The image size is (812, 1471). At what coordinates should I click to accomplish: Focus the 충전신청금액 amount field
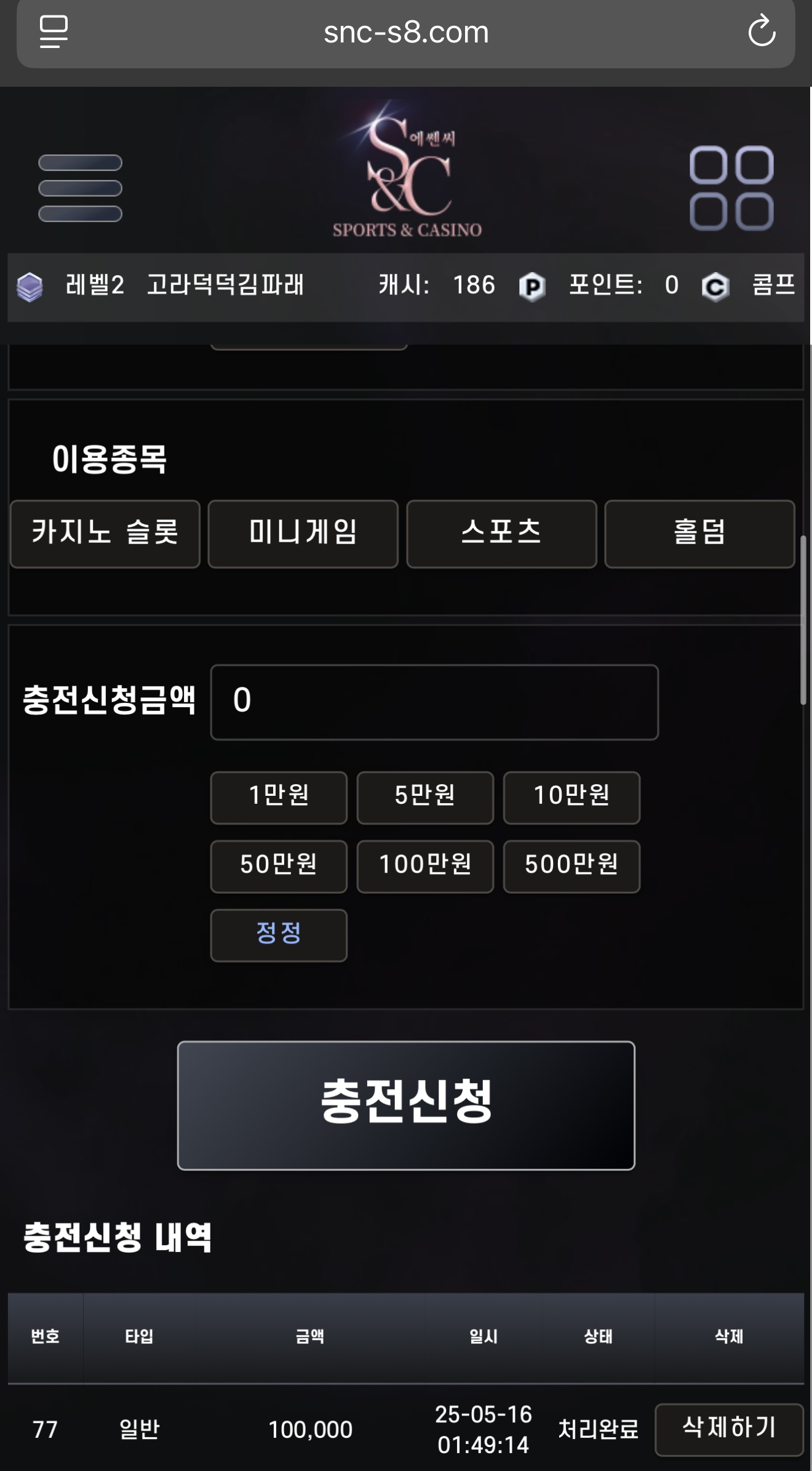[434, 702]
